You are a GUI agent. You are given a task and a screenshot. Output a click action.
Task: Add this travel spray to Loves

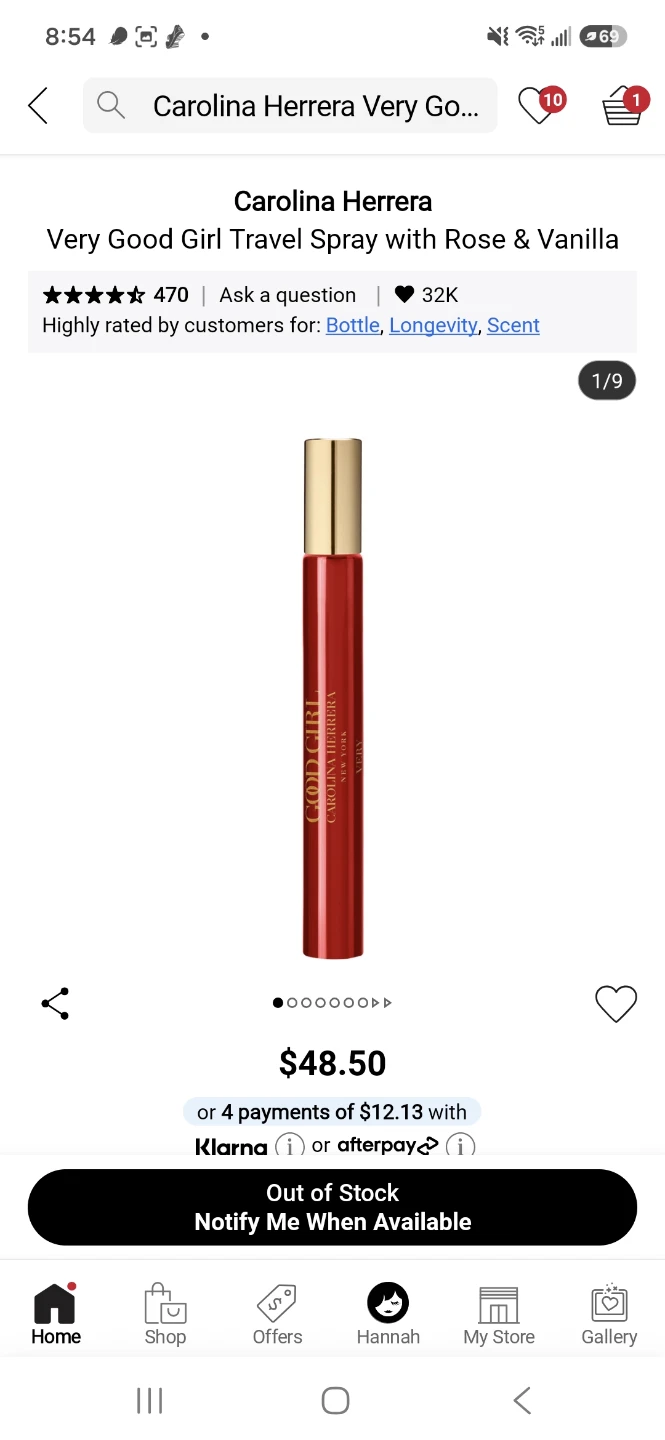click(616, 1004)
